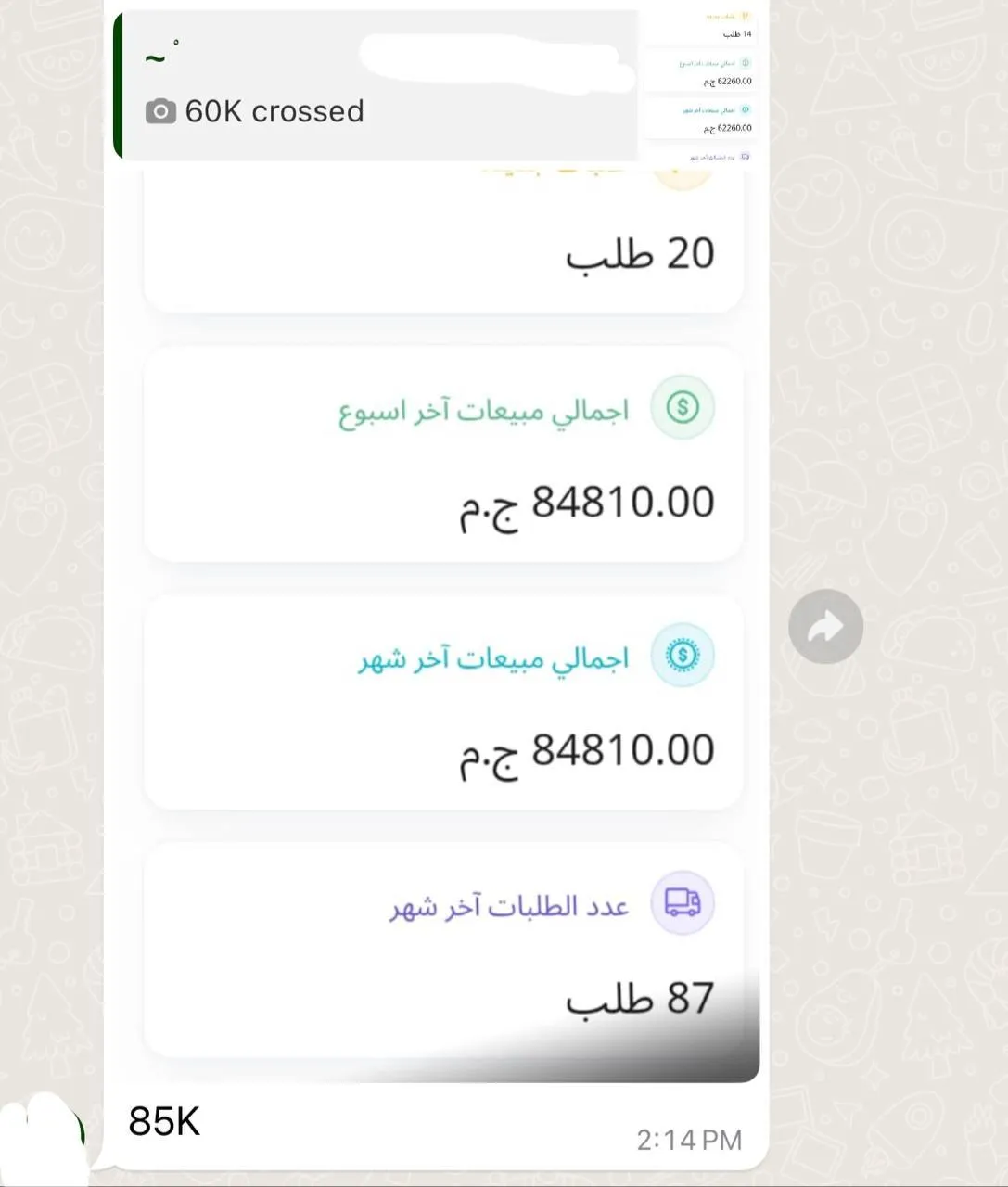Forward the 85K photo message
Viewport: 1008px width, 1187px height.
(825, 627)
